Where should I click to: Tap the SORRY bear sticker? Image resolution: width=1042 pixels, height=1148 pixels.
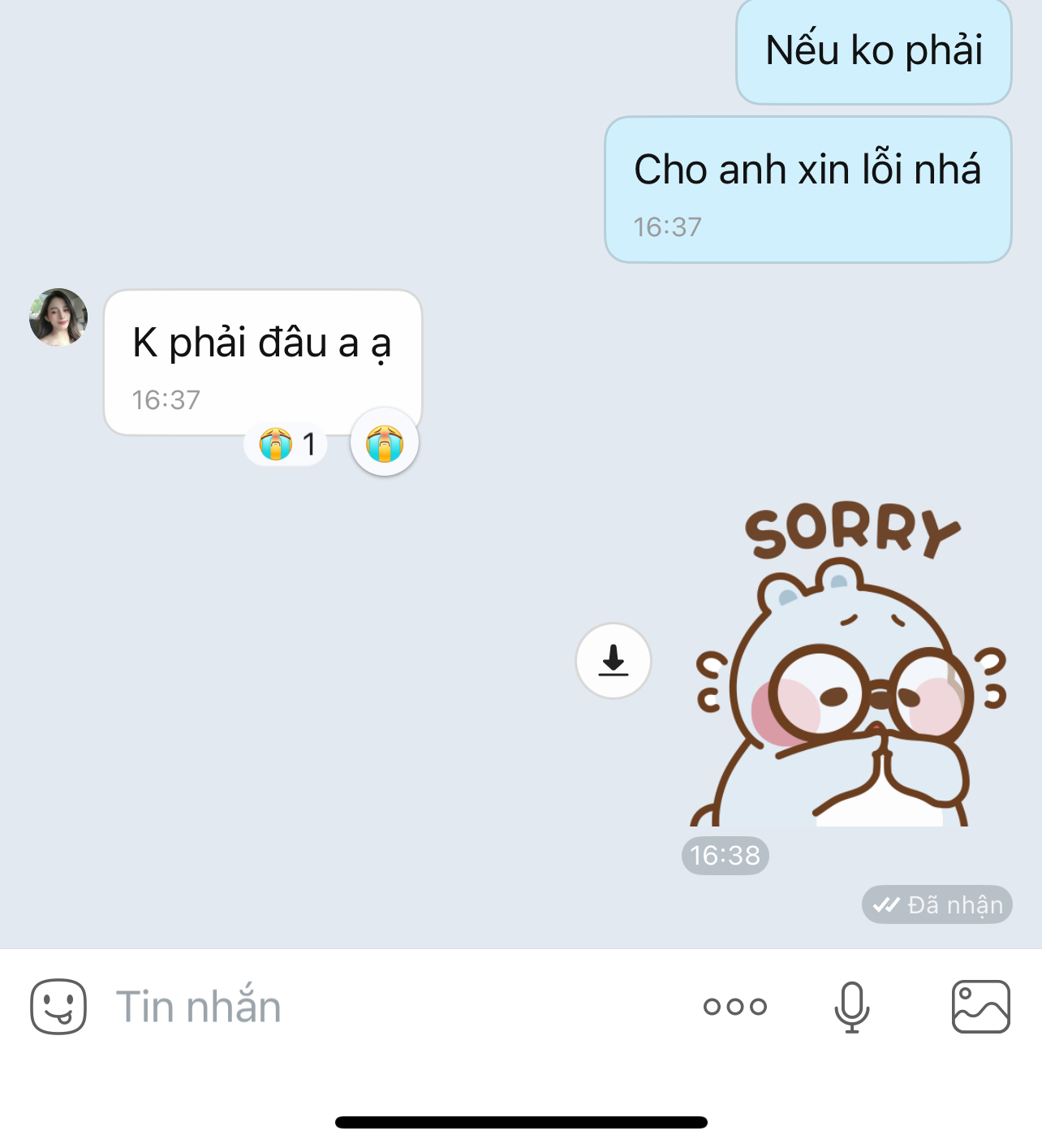850,674
